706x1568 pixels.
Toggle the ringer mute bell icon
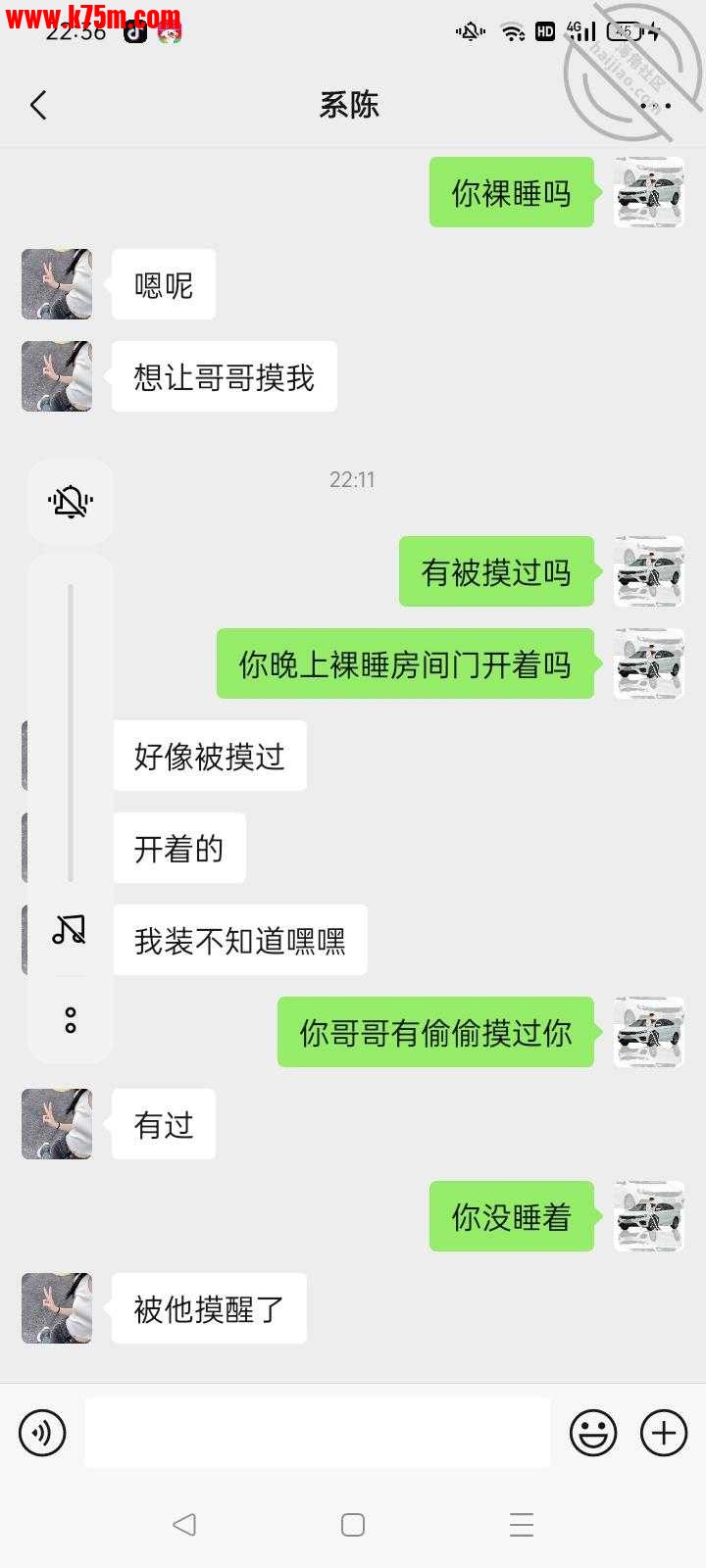pos(70,502)
